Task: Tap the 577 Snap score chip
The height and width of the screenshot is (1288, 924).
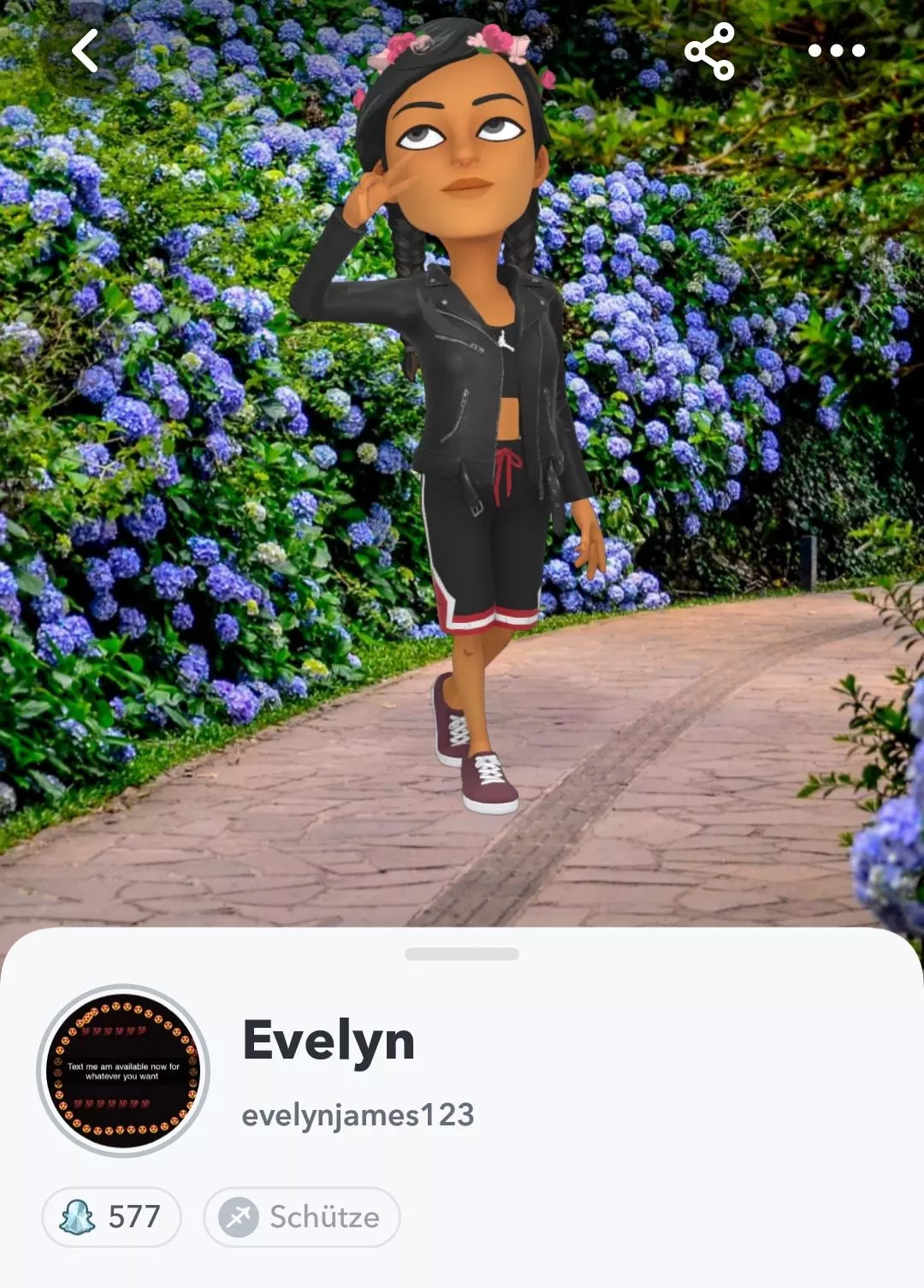Action: pyautogui.click(x=111, y=1216)
